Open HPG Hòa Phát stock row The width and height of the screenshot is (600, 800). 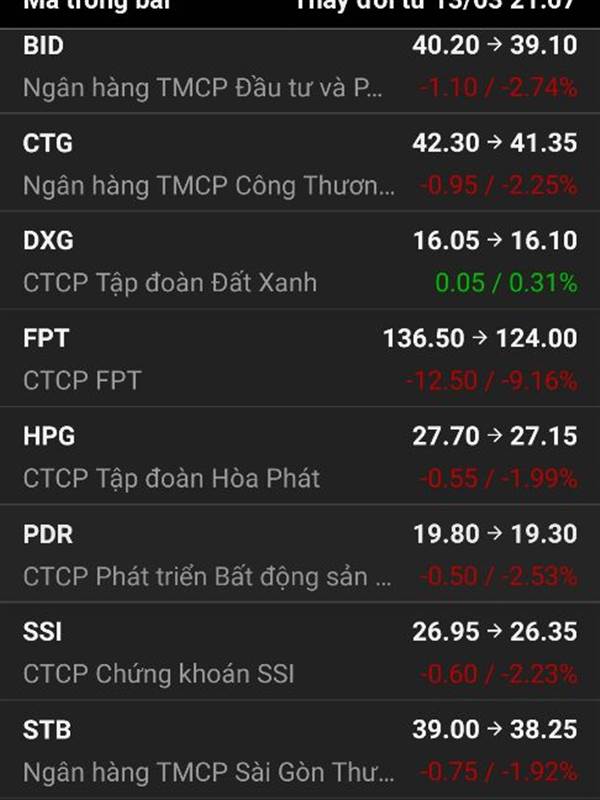click(x=300, y=457)
